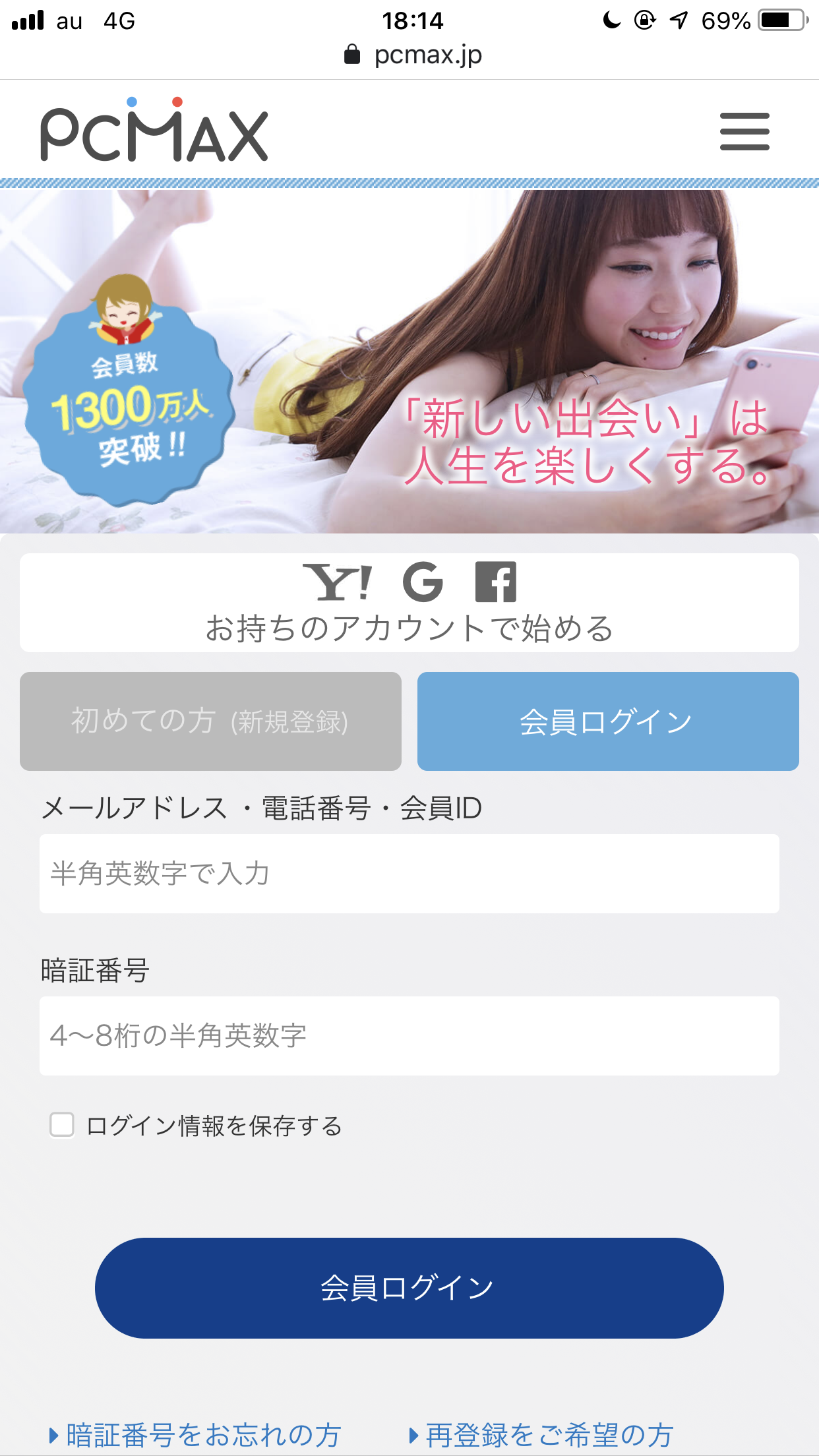
Task: Start with existing Yahoo, Google, Facebook account
Action: tap(409, 603)
